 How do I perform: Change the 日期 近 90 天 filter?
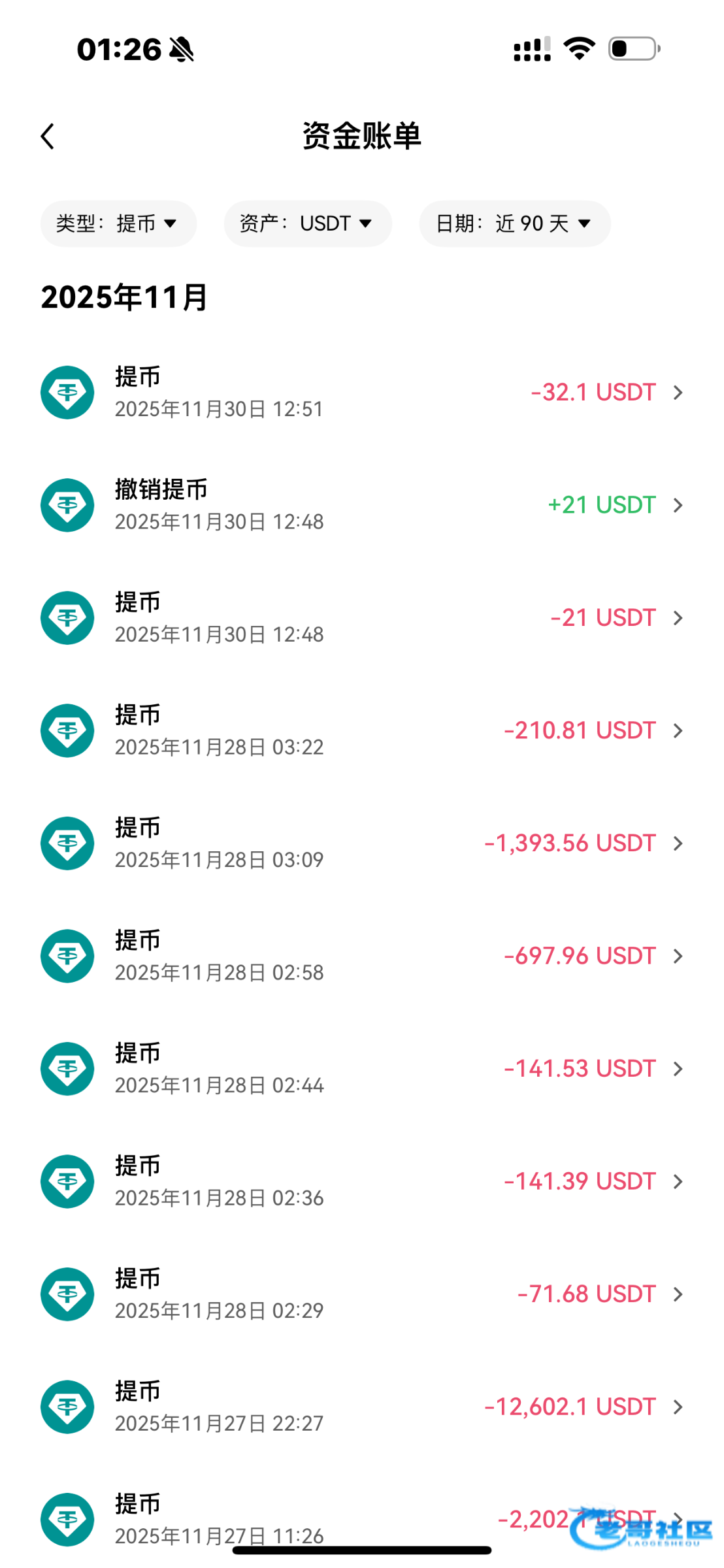[514, 223]
